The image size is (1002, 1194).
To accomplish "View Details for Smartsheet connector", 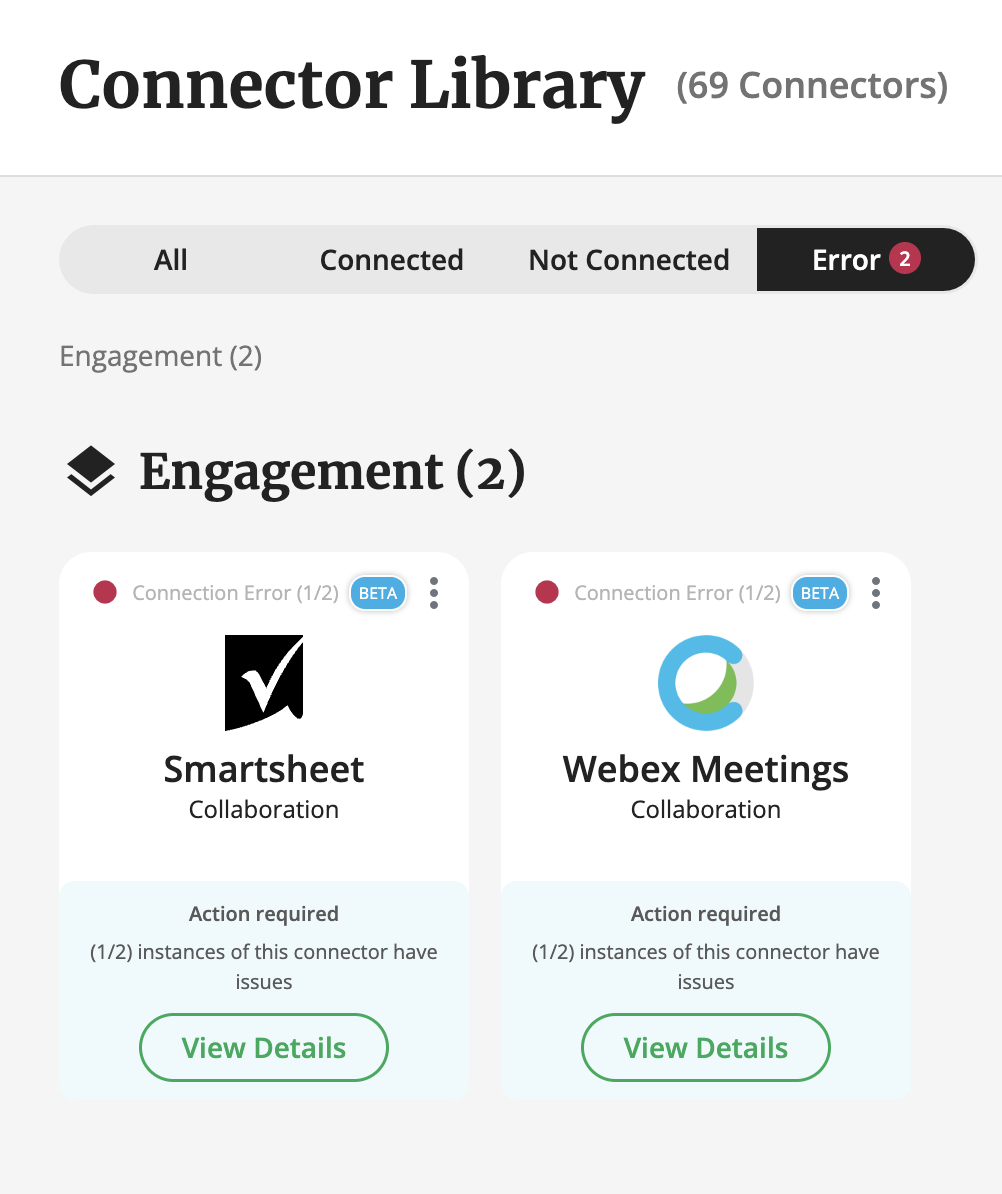I will [264, 1047].
